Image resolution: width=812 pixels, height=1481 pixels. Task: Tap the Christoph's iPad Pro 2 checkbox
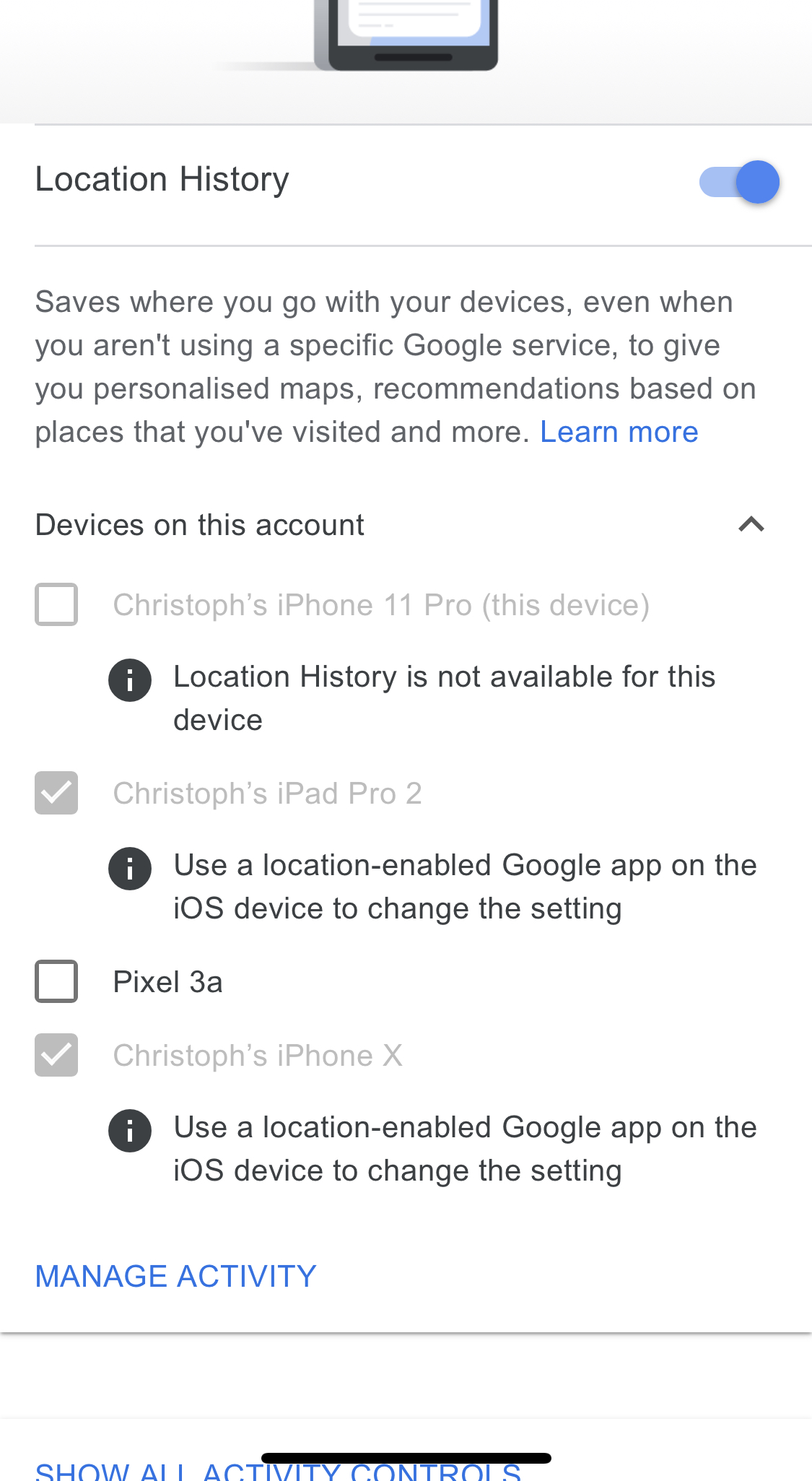[x=56, y=793]
